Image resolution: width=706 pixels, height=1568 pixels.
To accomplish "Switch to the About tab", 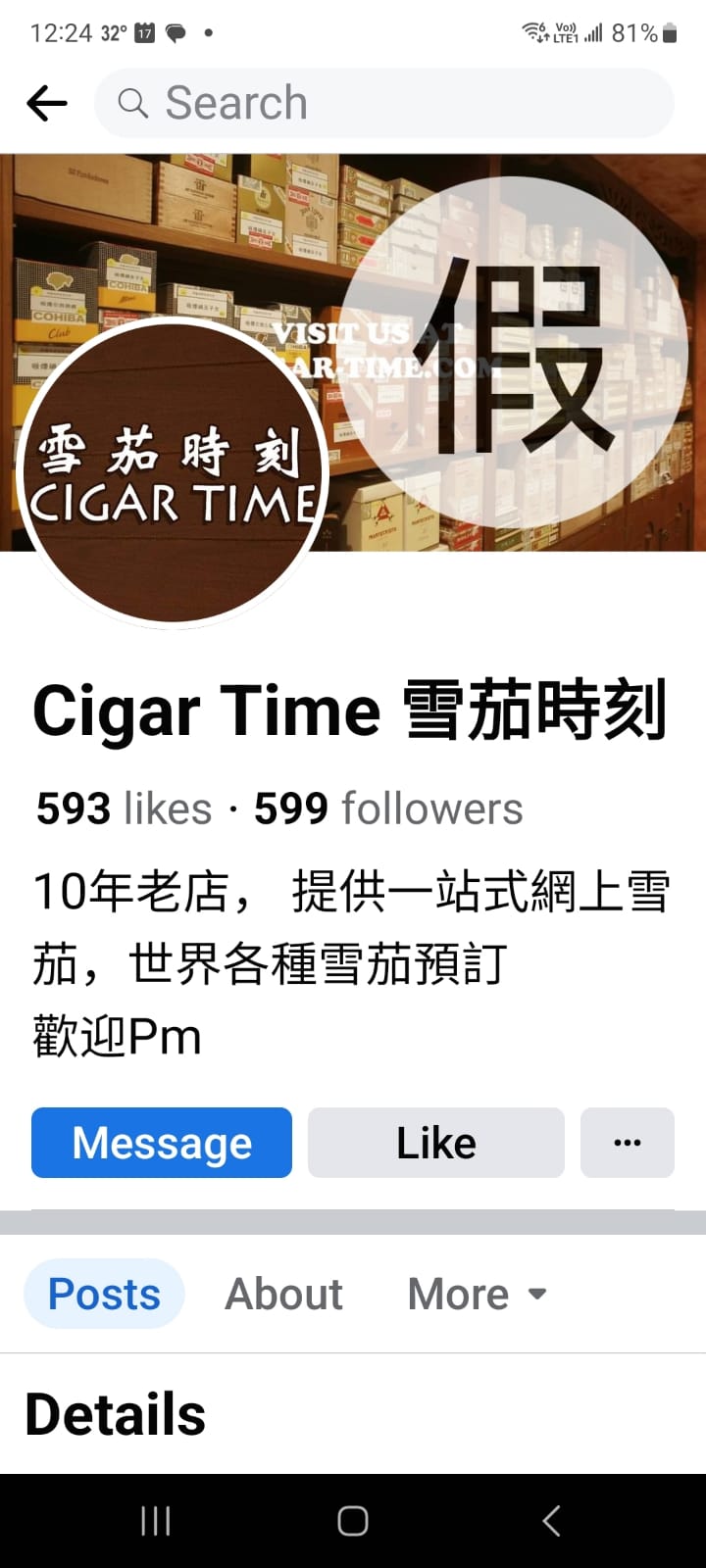I will coord(284,1294).
